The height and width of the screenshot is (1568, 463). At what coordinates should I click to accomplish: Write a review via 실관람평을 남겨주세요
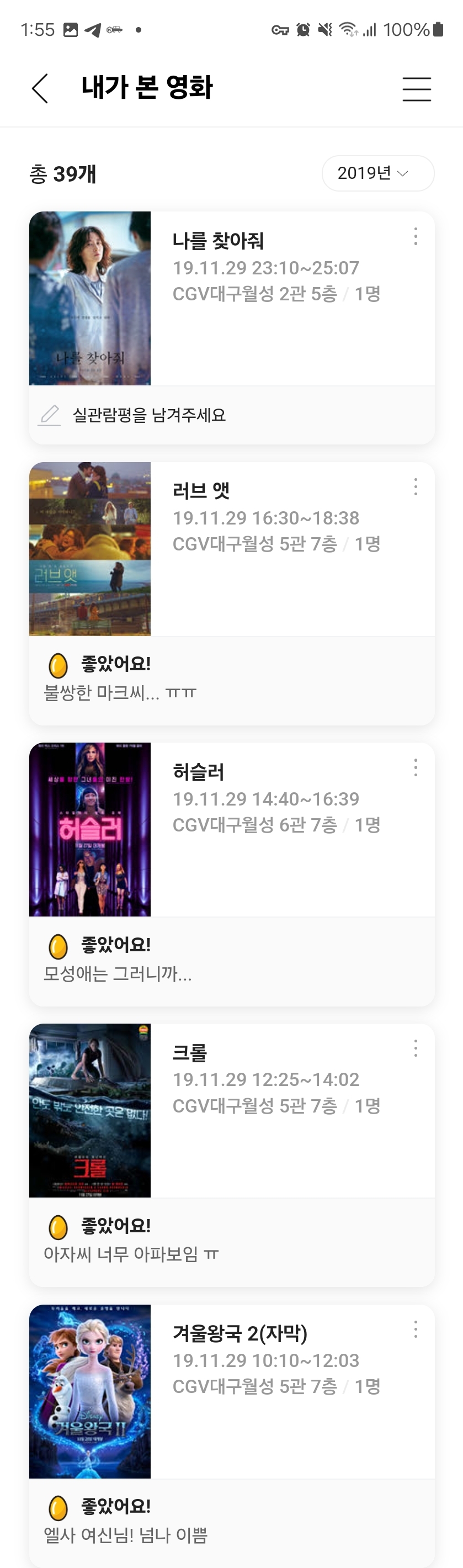148,415
